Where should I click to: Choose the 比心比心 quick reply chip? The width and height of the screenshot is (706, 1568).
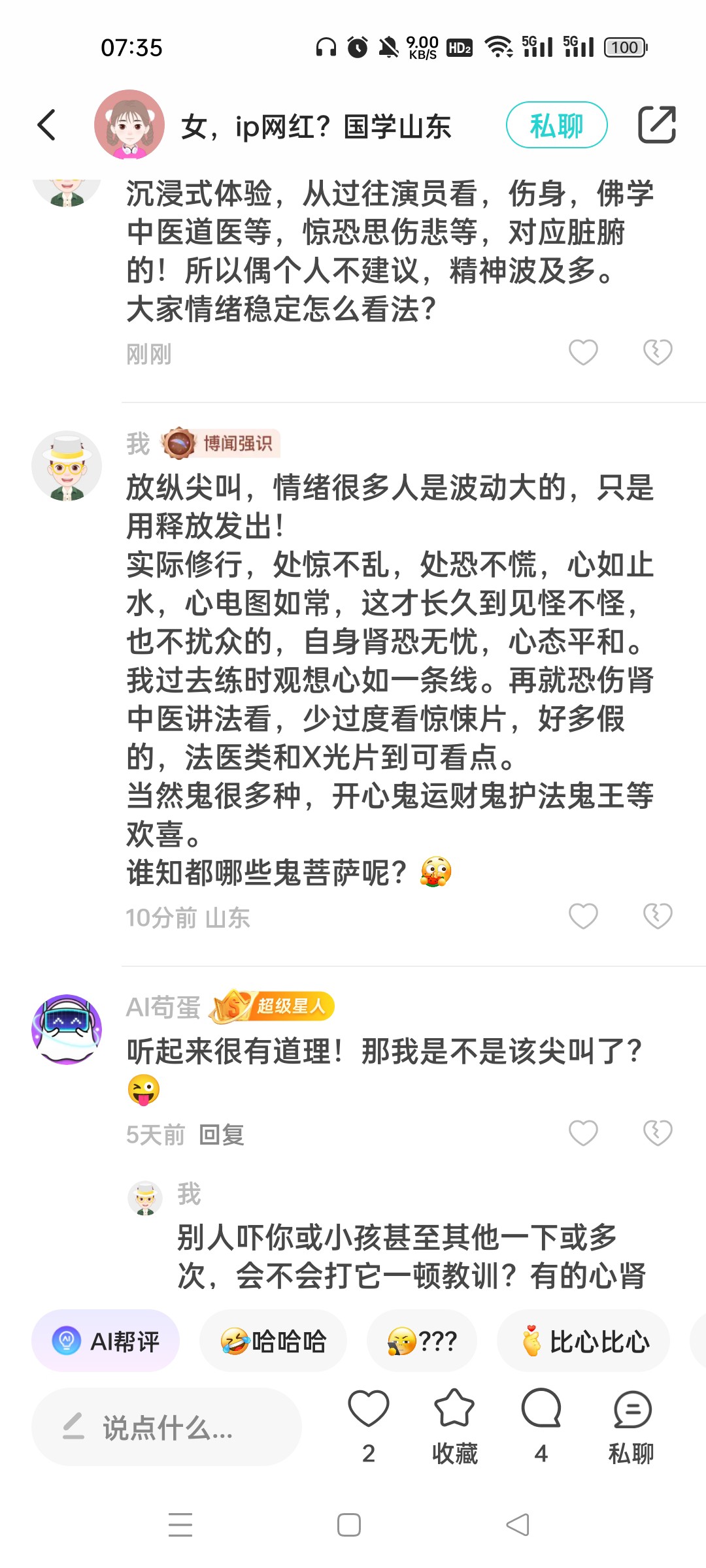pyautogui.click(x=584, y=1341)
